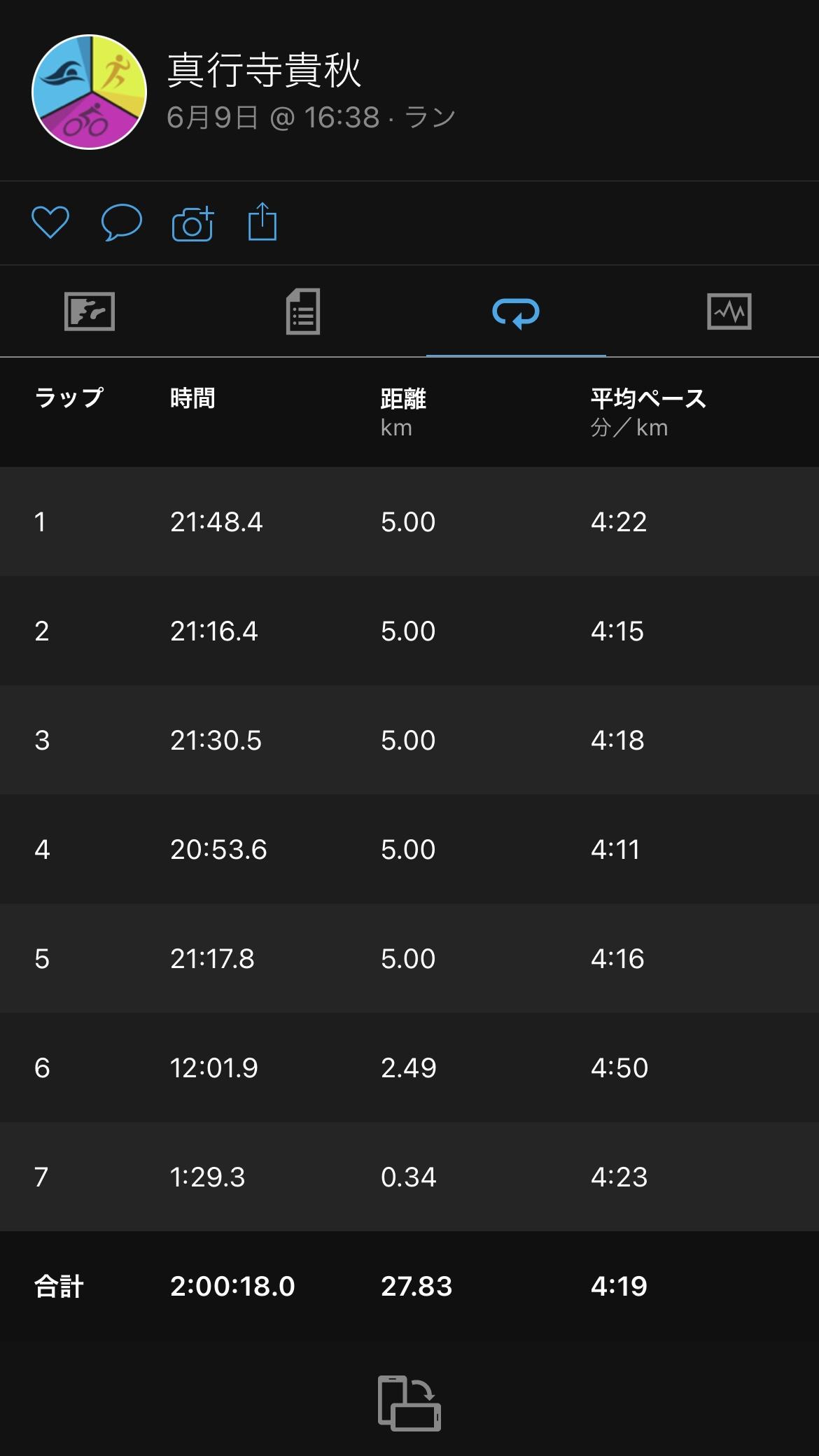819x1456 pixels.
Task: Tap the rotate-to-landscape icon
Action: tap(409, 1403)
